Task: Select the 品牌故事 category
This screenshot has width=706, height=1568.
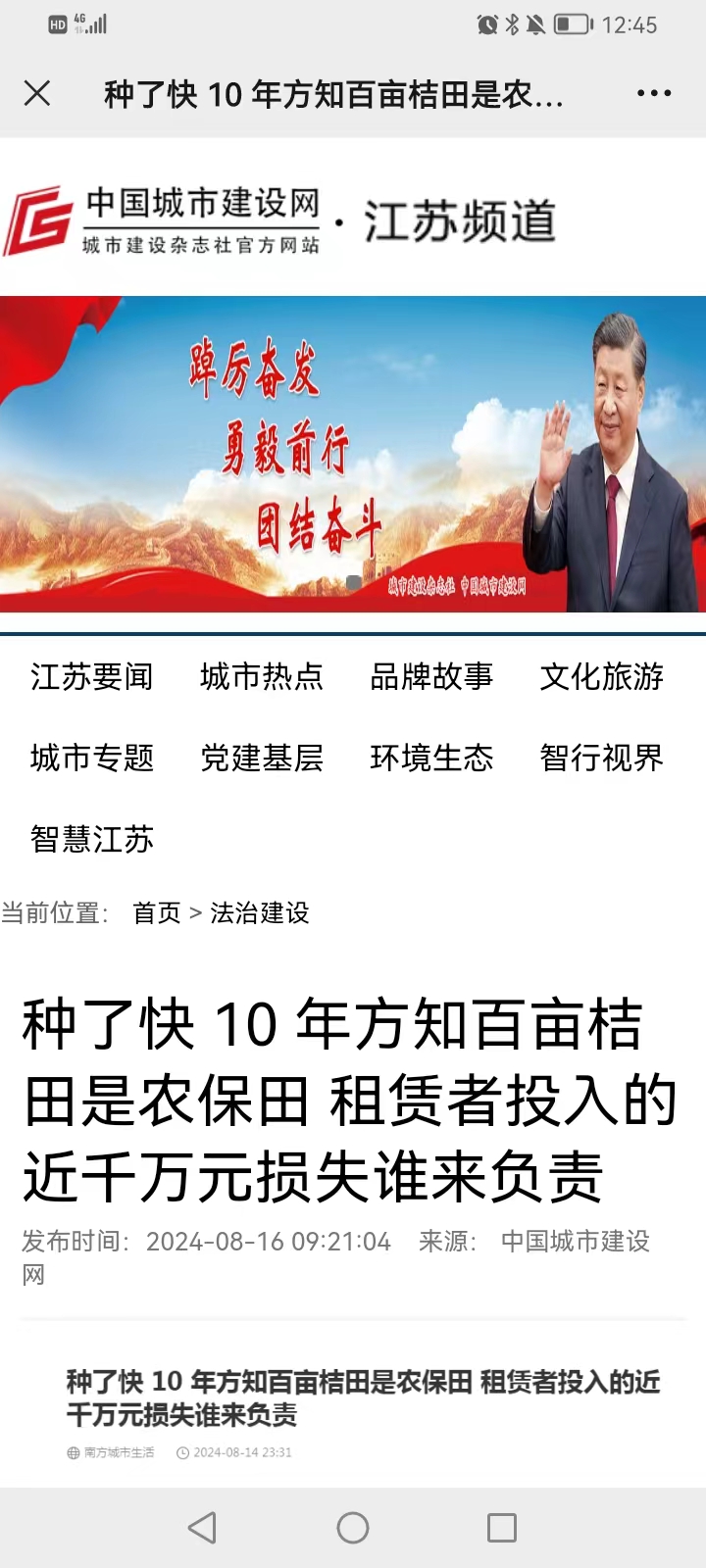Action: [x=431, y=676]
